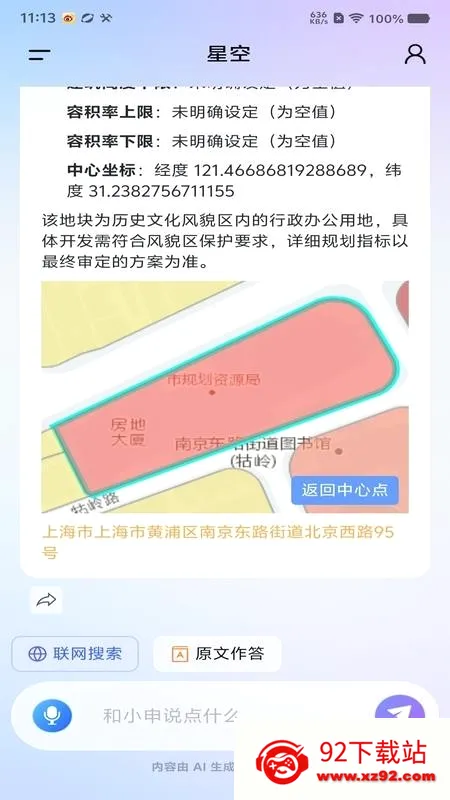Viewport: 450px width, 800px height.
Task: Open the hamburger menu
Action: click(x=39, y=55)
